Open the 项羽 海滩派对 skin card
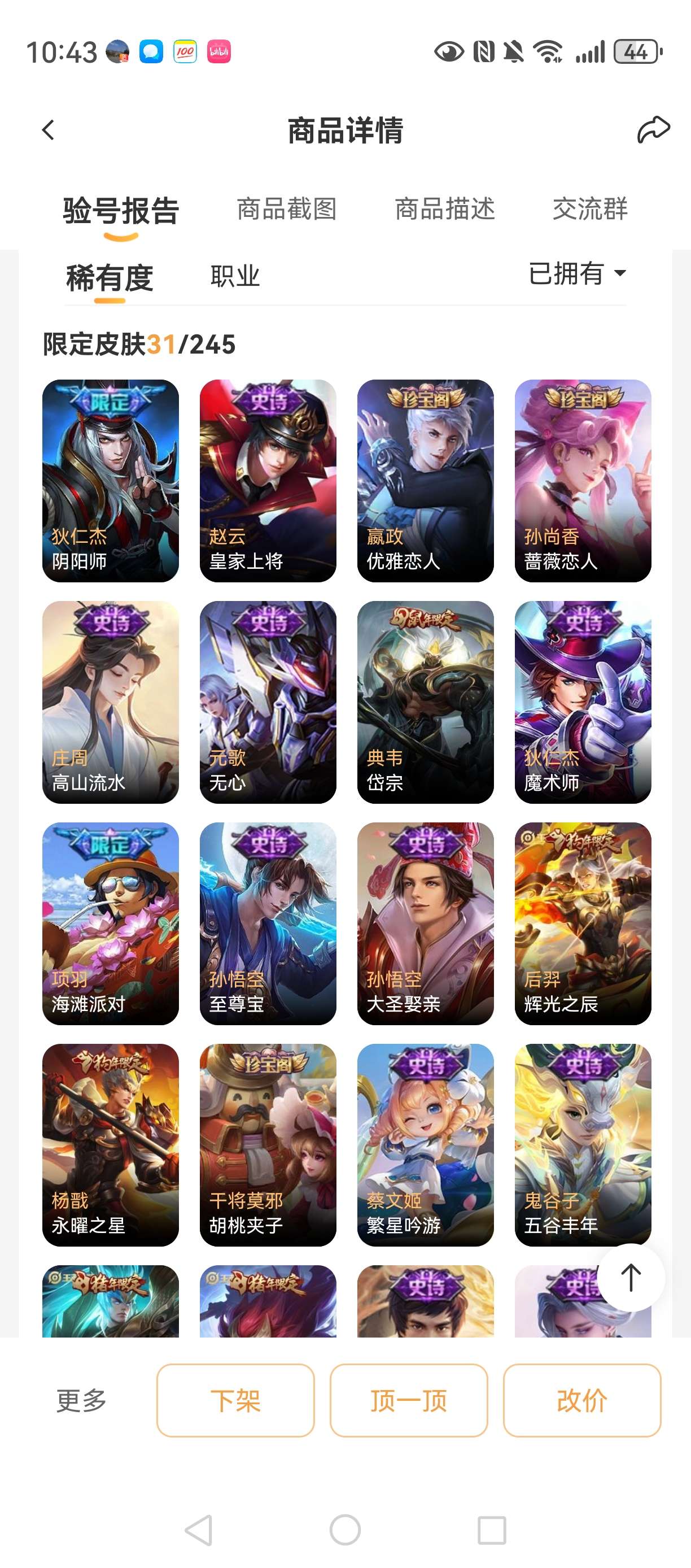This screenshot has width=691, height=1568. tap(111, 924)
